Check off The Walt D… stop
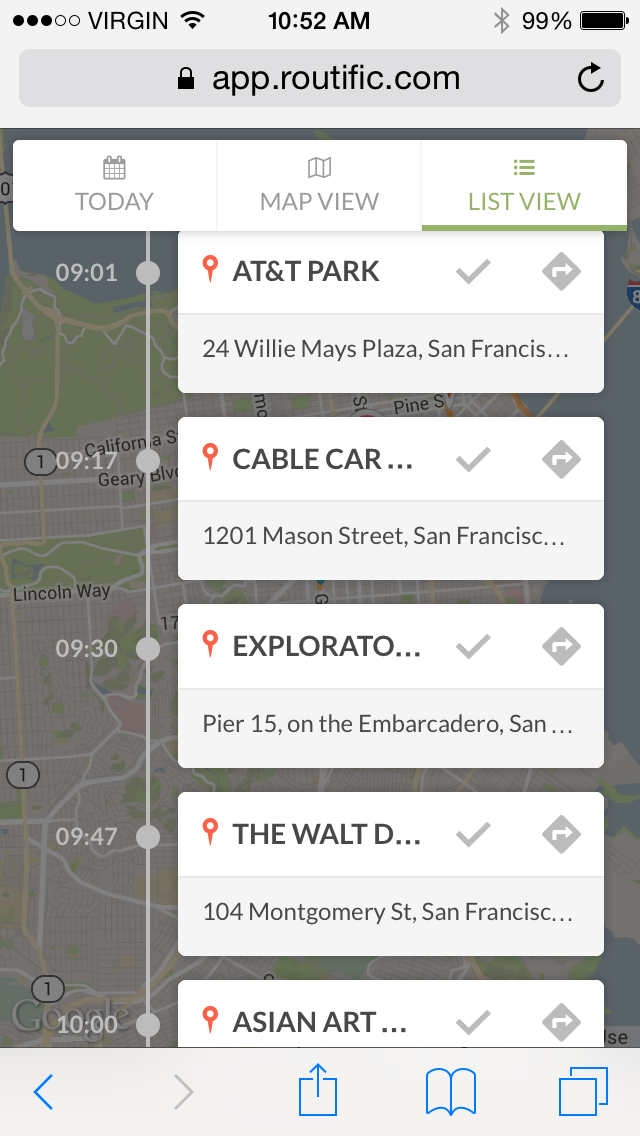Screen dimensions: 640x1136 [473, 834]
